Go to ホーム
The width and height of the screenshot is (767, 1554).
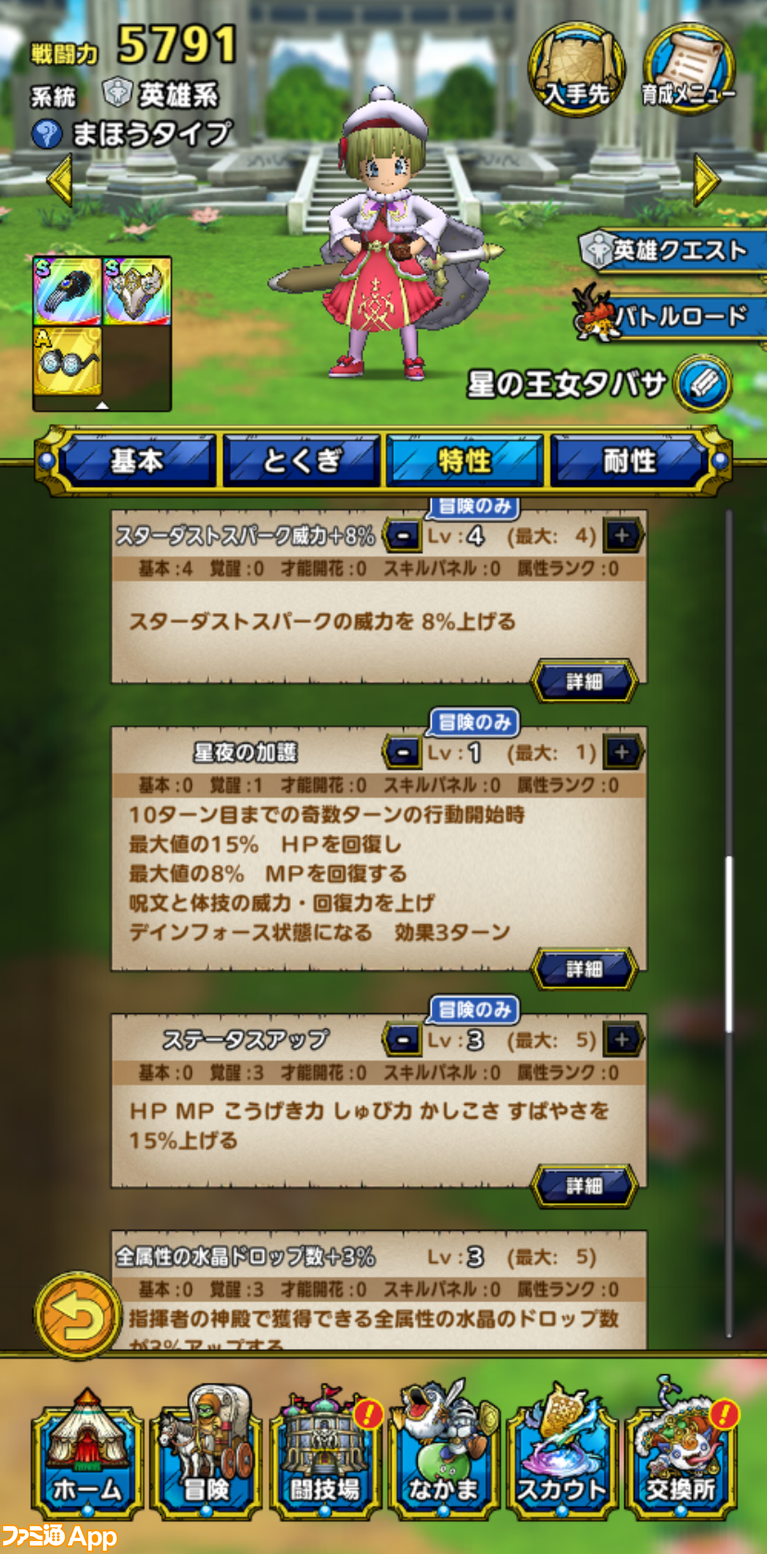87,1461
